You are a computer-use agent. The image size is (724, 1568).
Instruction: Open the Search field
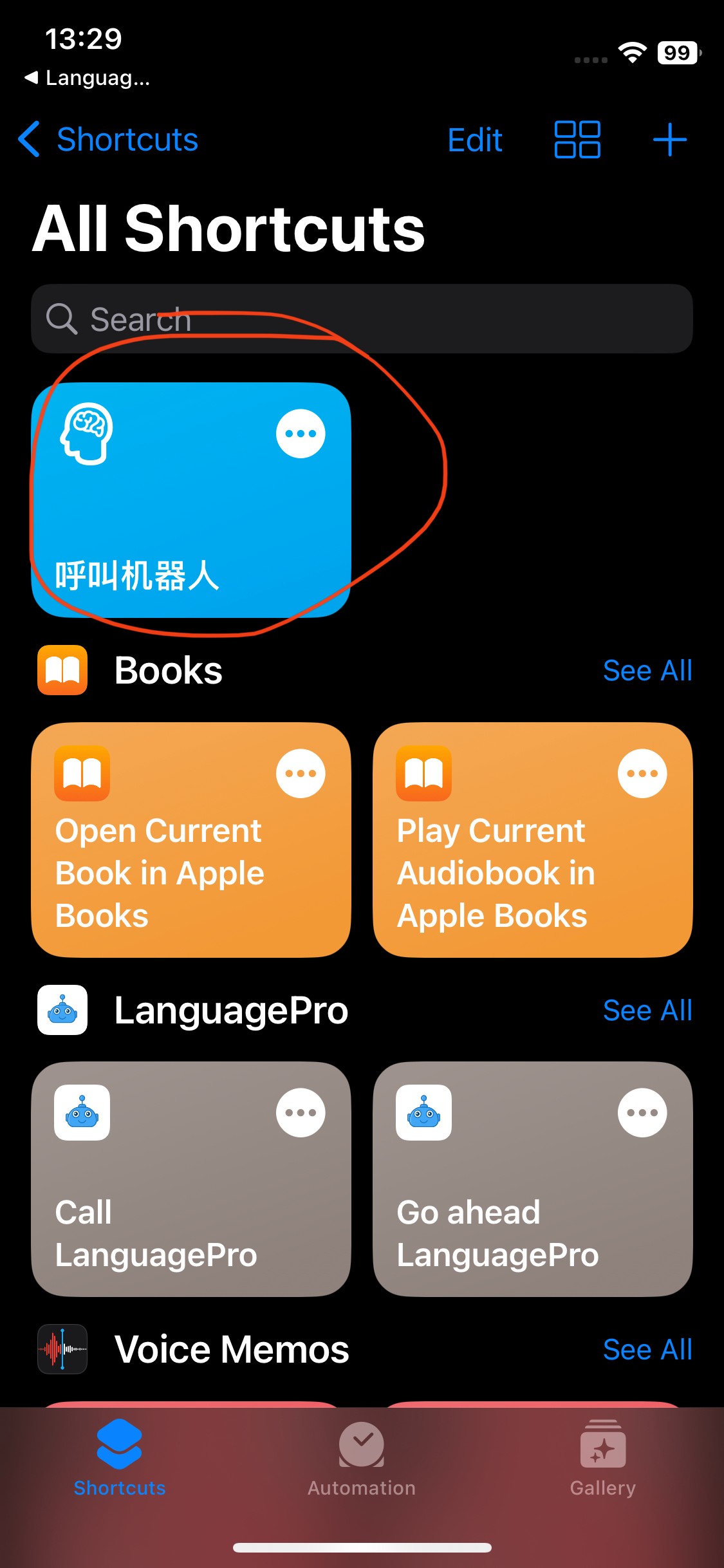pos(362,319)
